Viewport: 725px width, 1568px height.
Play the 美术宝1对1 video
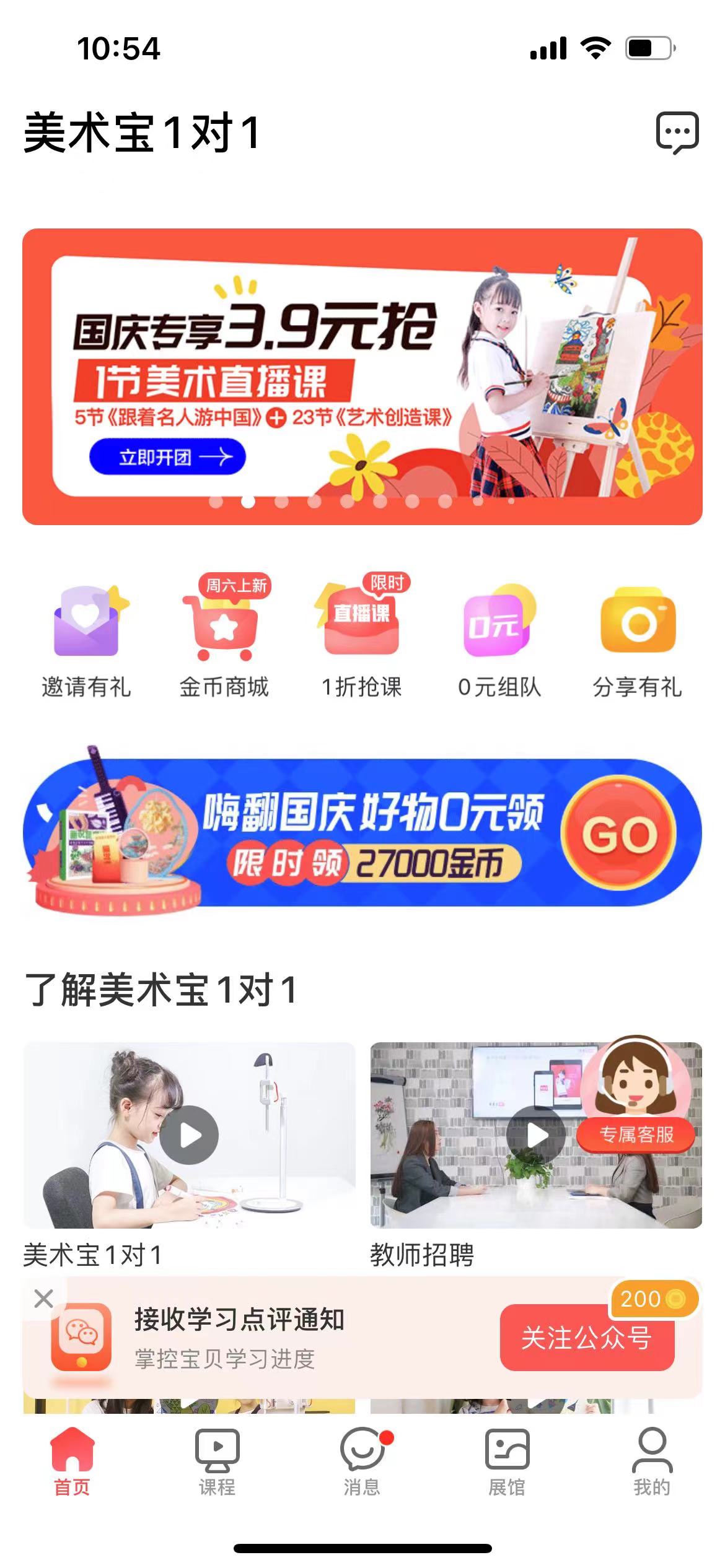[x=189, y=1135]
